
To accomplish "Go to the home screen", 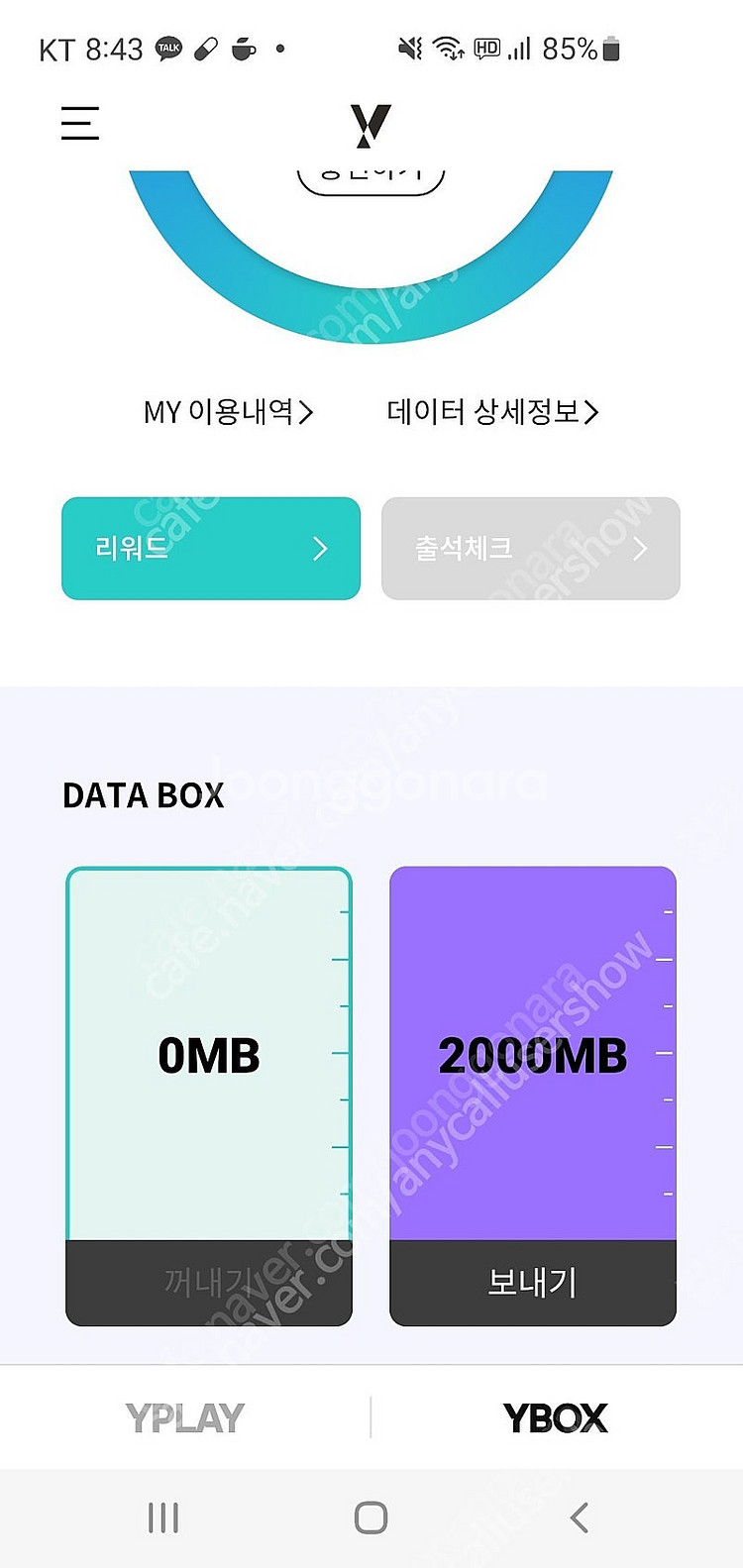I will [371, 1517].
